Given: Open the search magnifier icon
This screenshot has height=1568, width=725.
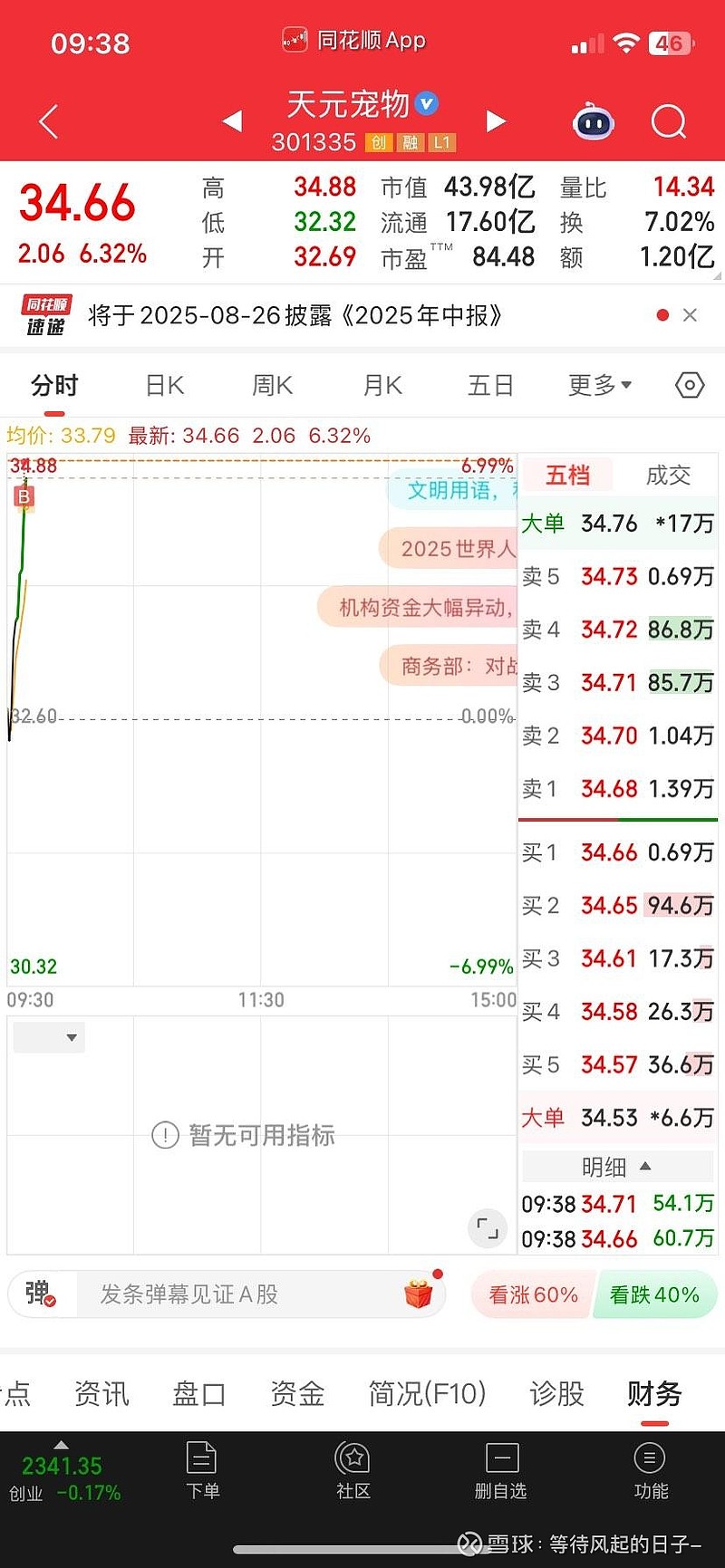Looking at the screenshot, I should click(669, 121).
